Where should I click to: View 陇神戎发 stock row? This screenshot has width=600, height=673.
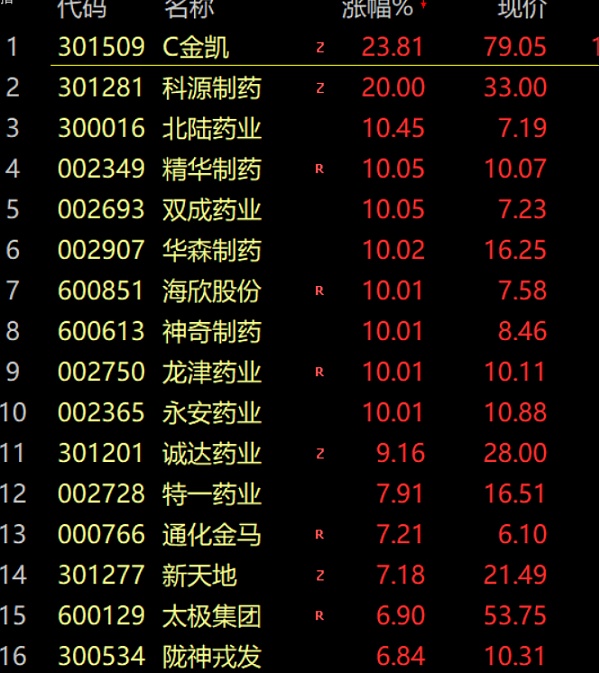(212, 656)
